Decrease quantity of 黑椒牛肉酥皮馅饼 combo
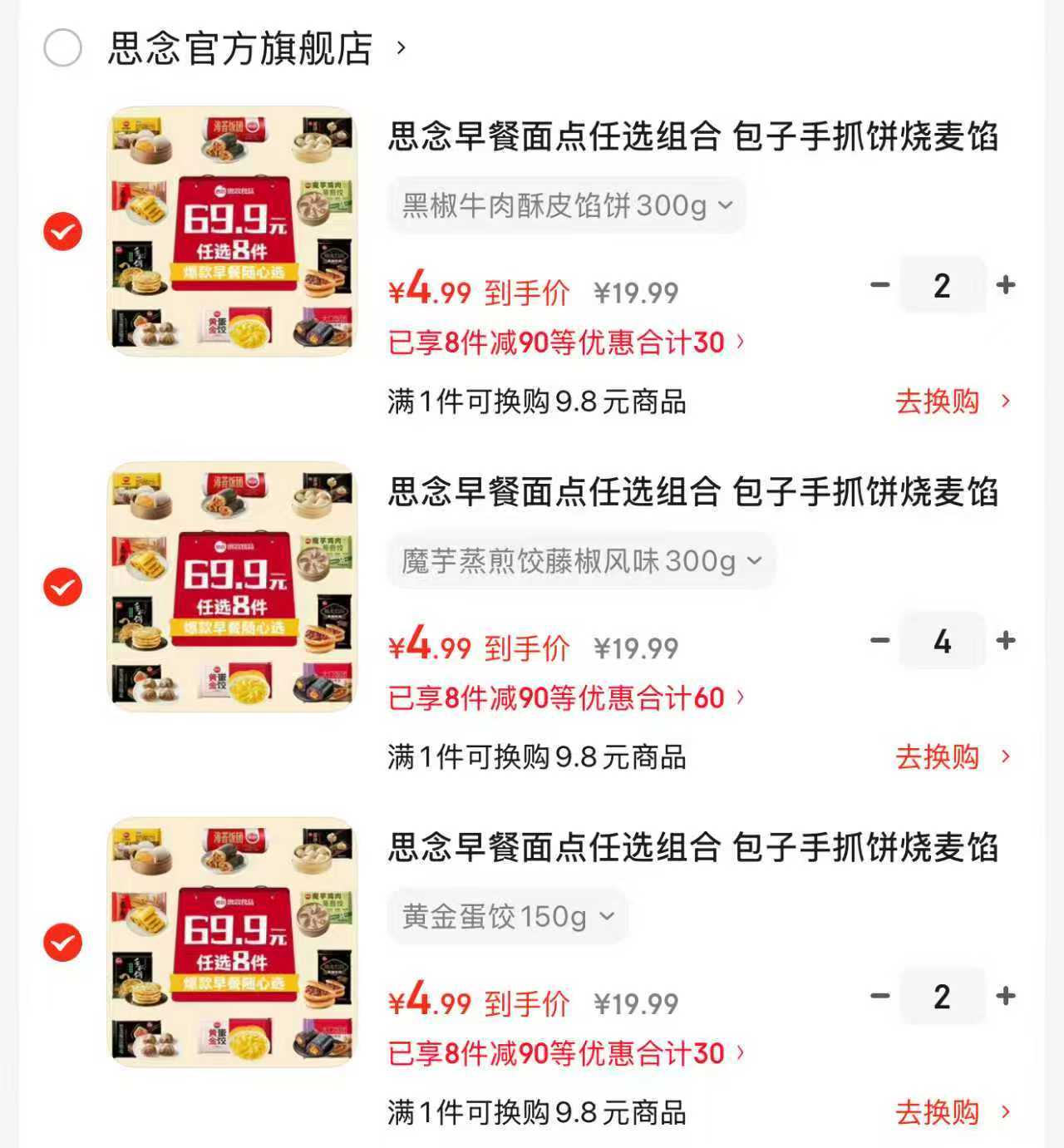This screenshot has height=1148, width=1064. click(x=878, y=286)
